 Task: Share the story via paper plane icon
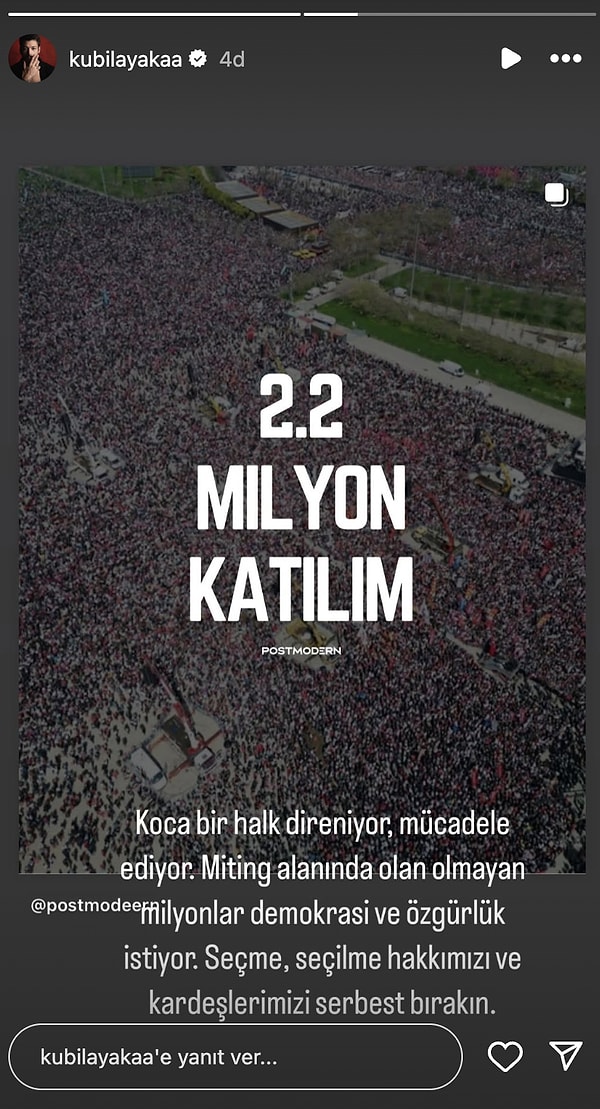[x=566, y=1056]
